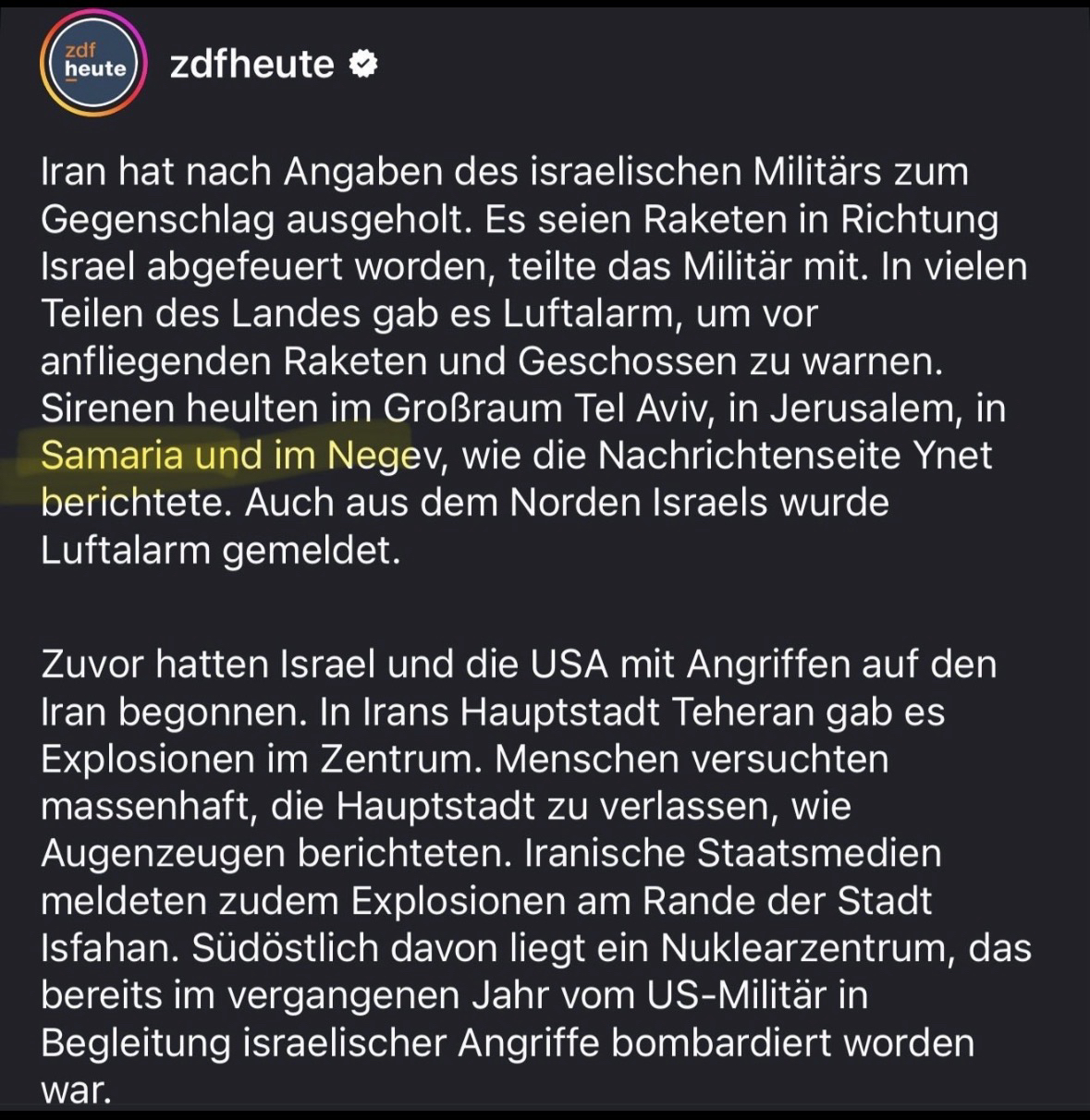Screen dimensions: 1090x1120
Task: Open the zdfheute username link
Action: click(252, 64)
